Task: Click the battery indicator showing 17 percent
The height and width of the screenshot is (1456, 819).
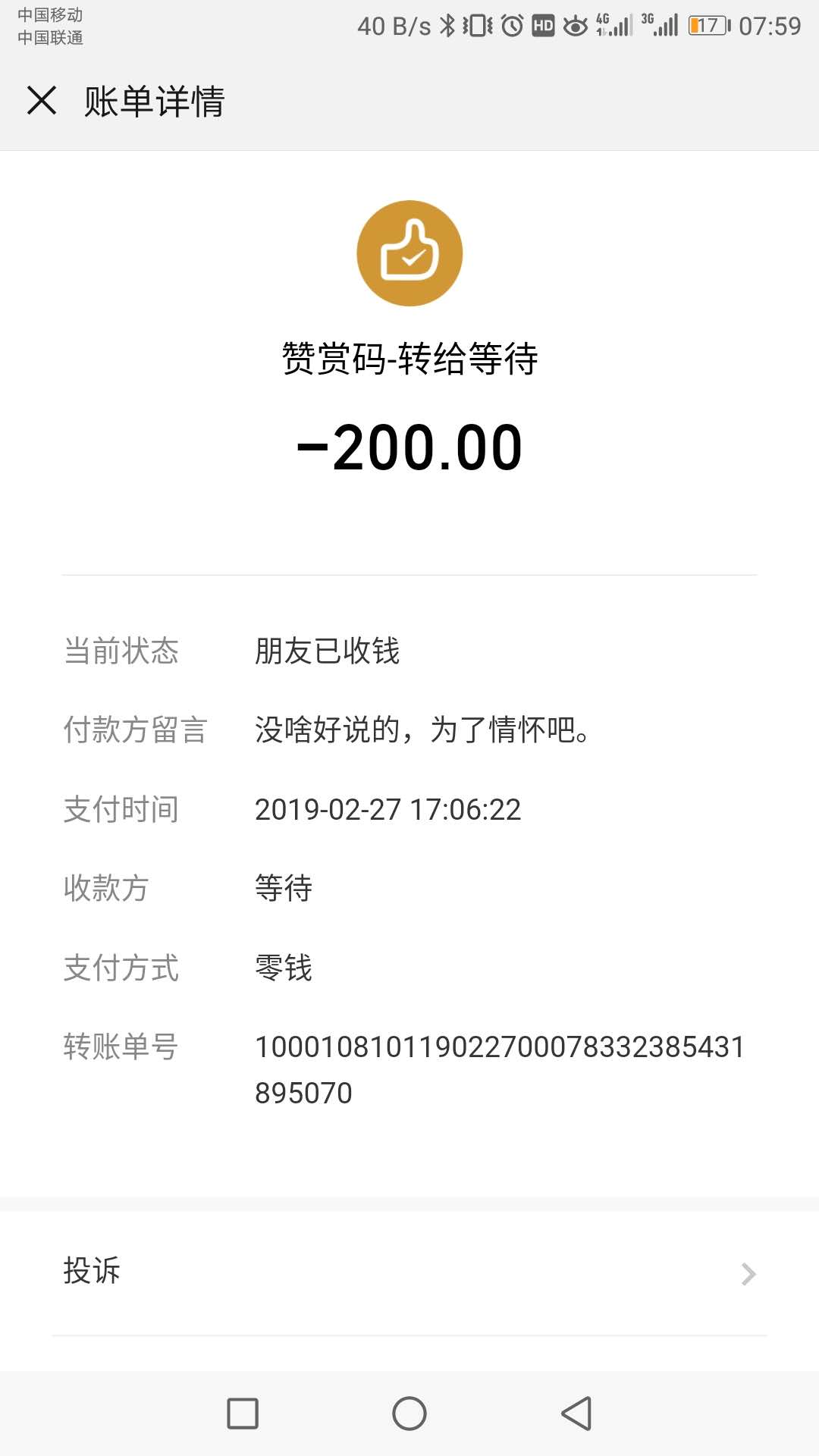Action: click(705, 24)
